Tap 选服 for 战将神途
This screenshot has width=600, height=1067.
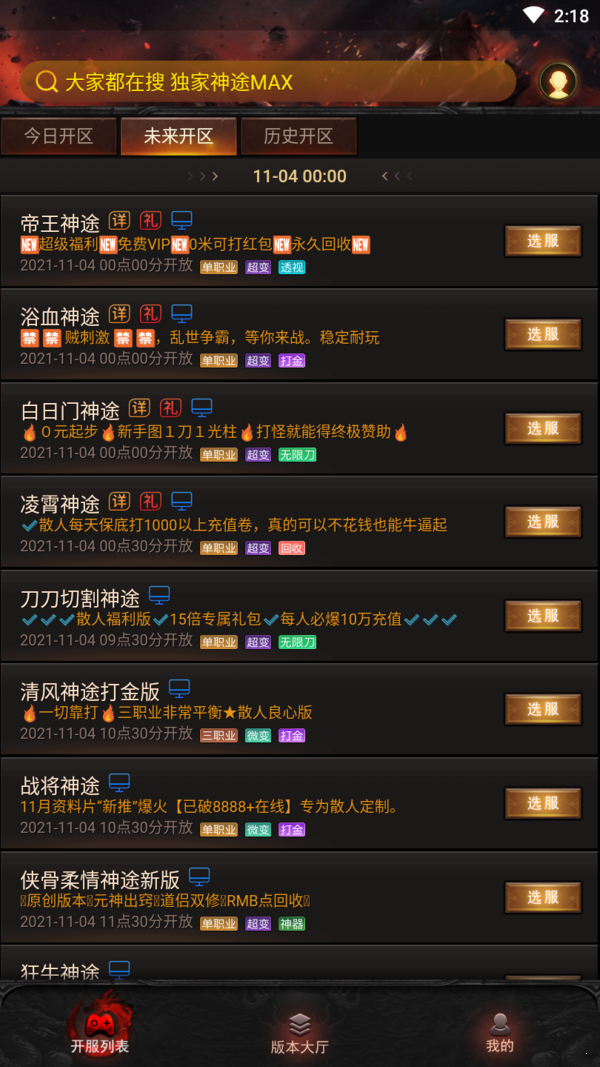coord(543,804)
